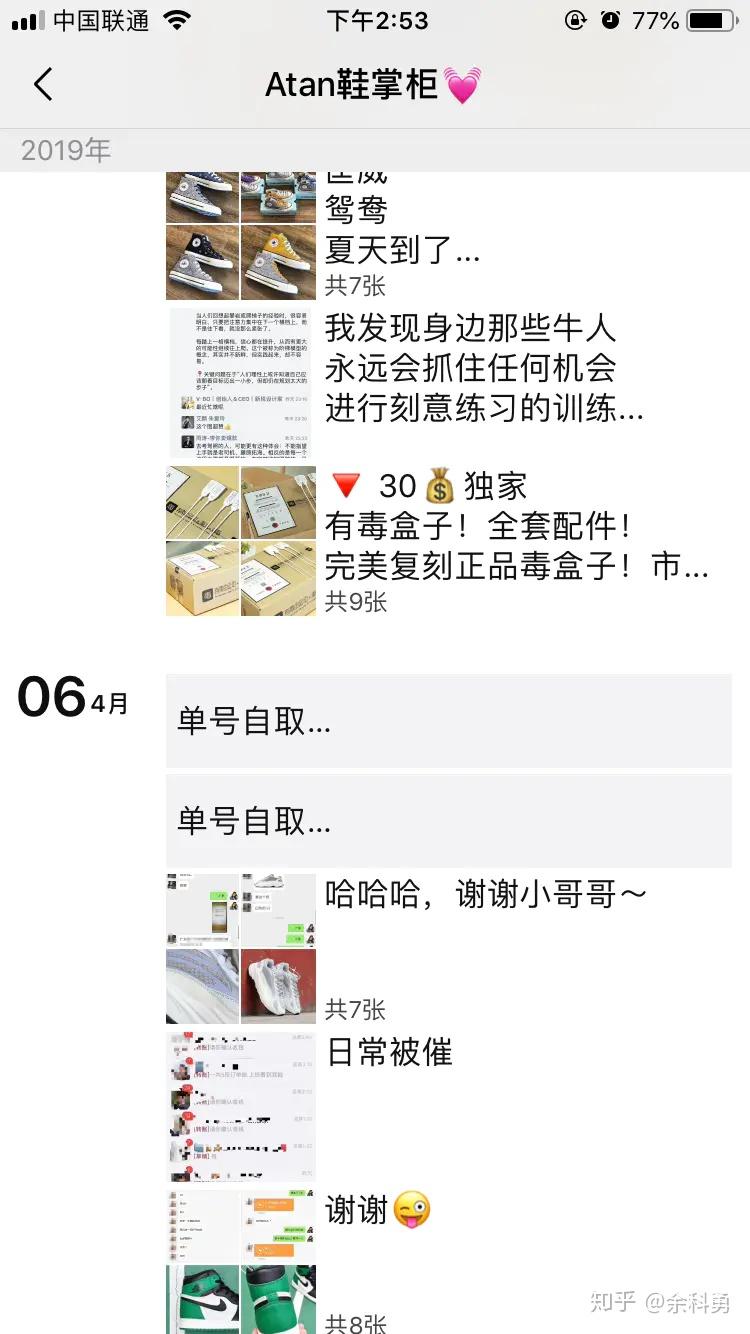Image resolution: width=750 pixels, height=1334 pixels.
Task: Open the second 单号自取 post
Action: [448, 821]
